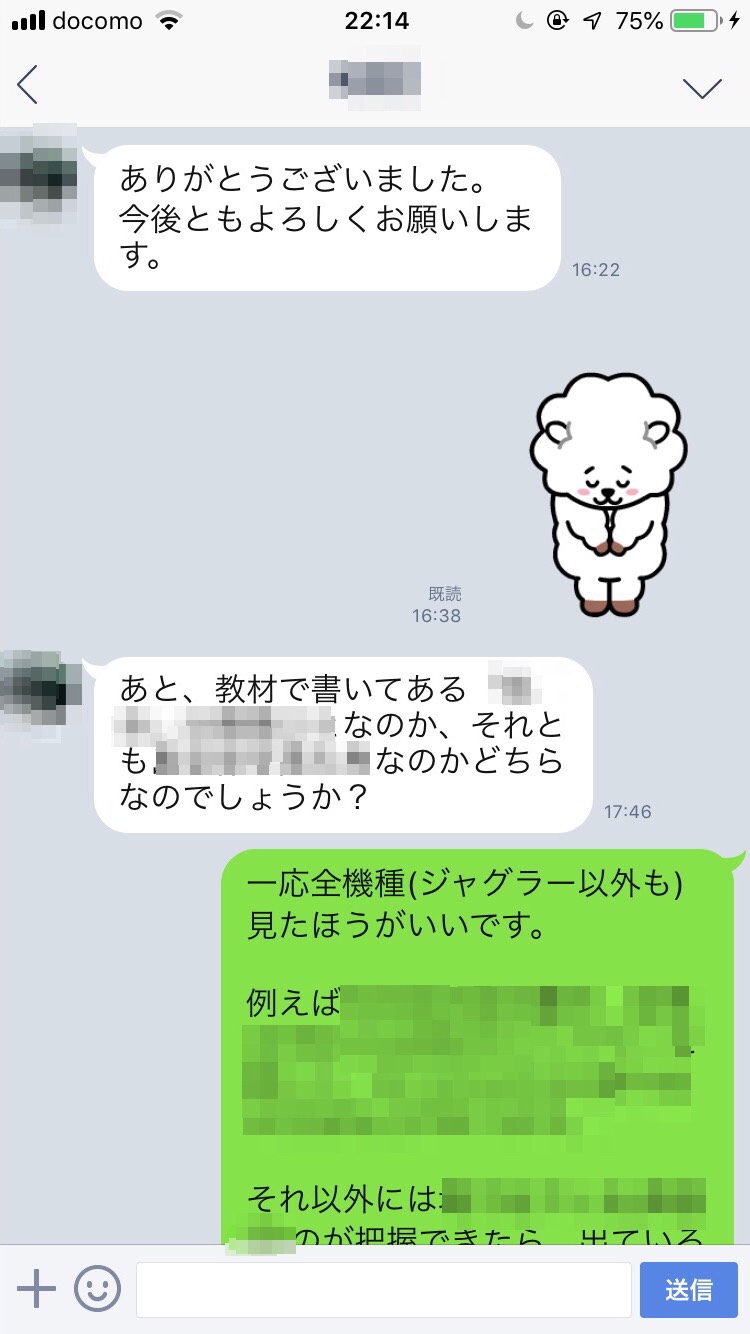The height and width of the screenshot is (1334, 750).
Task: Open the sticker and emoji picker
Action: (97, 1289)
